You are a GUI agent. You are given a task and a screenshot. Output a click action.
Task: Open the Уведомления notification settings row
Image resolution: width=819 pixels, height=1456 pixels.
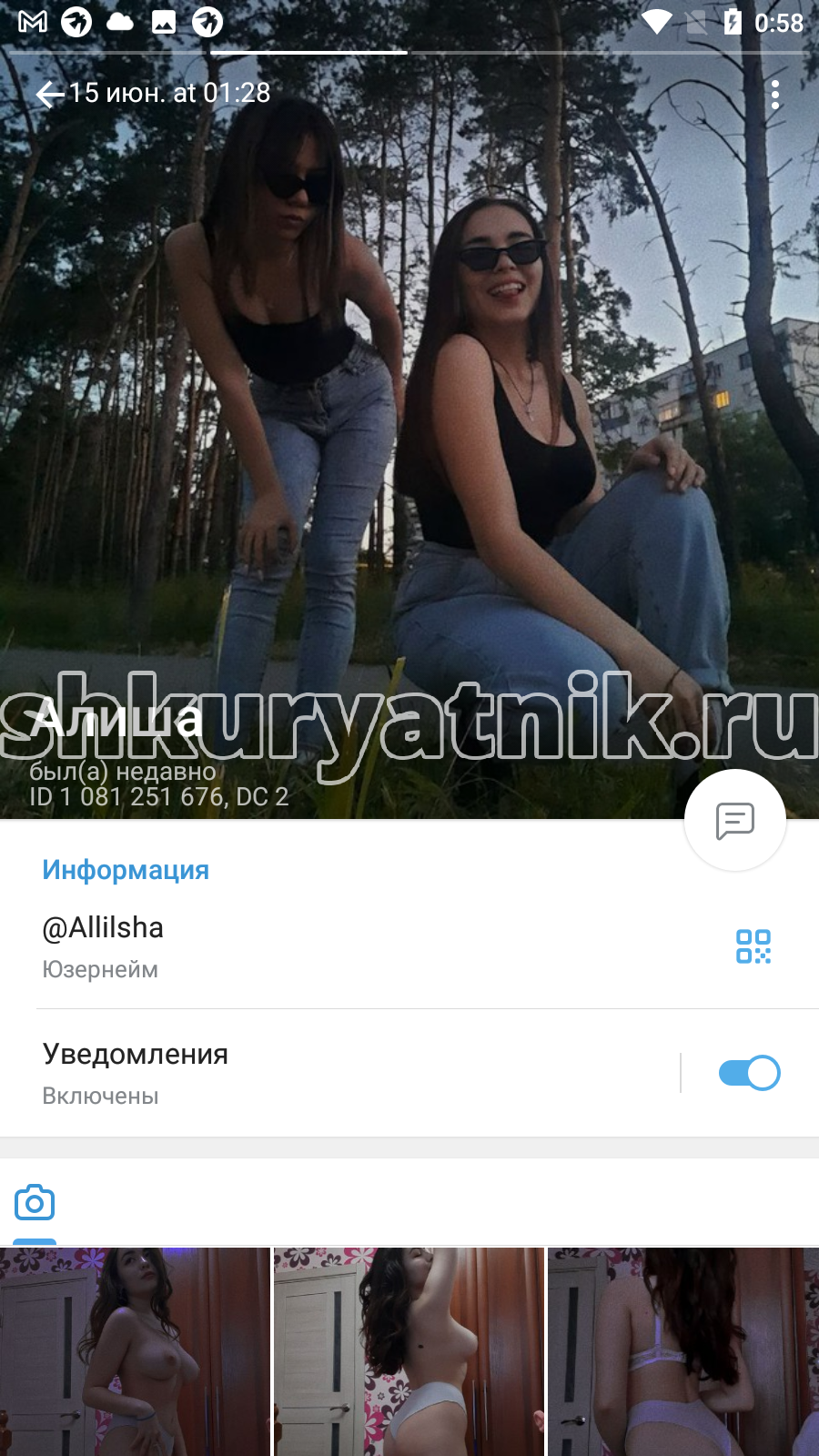click(339, 1073)
